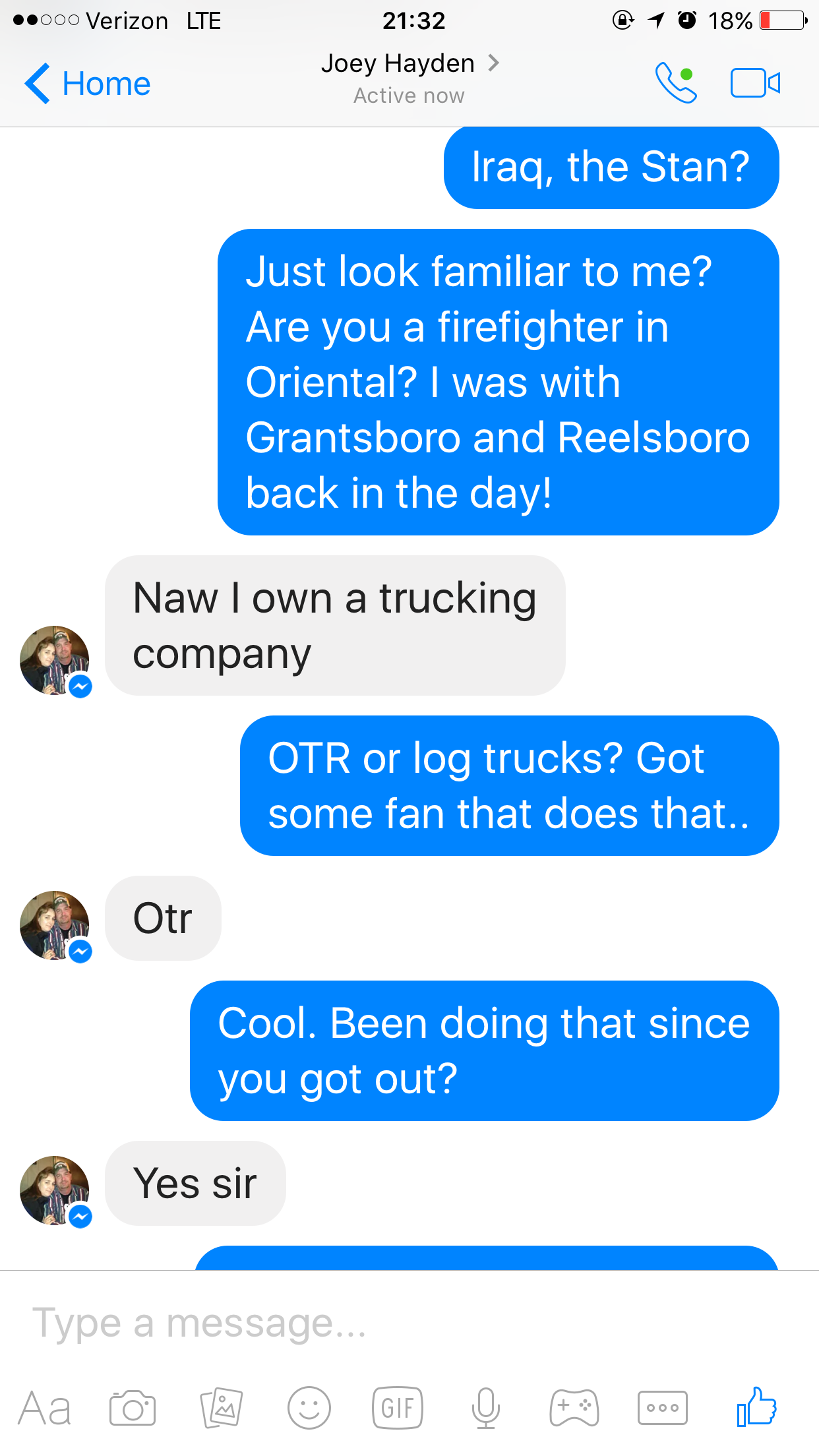Record a voice message with microphone
819x1456 pixels.
[486, 1409]
